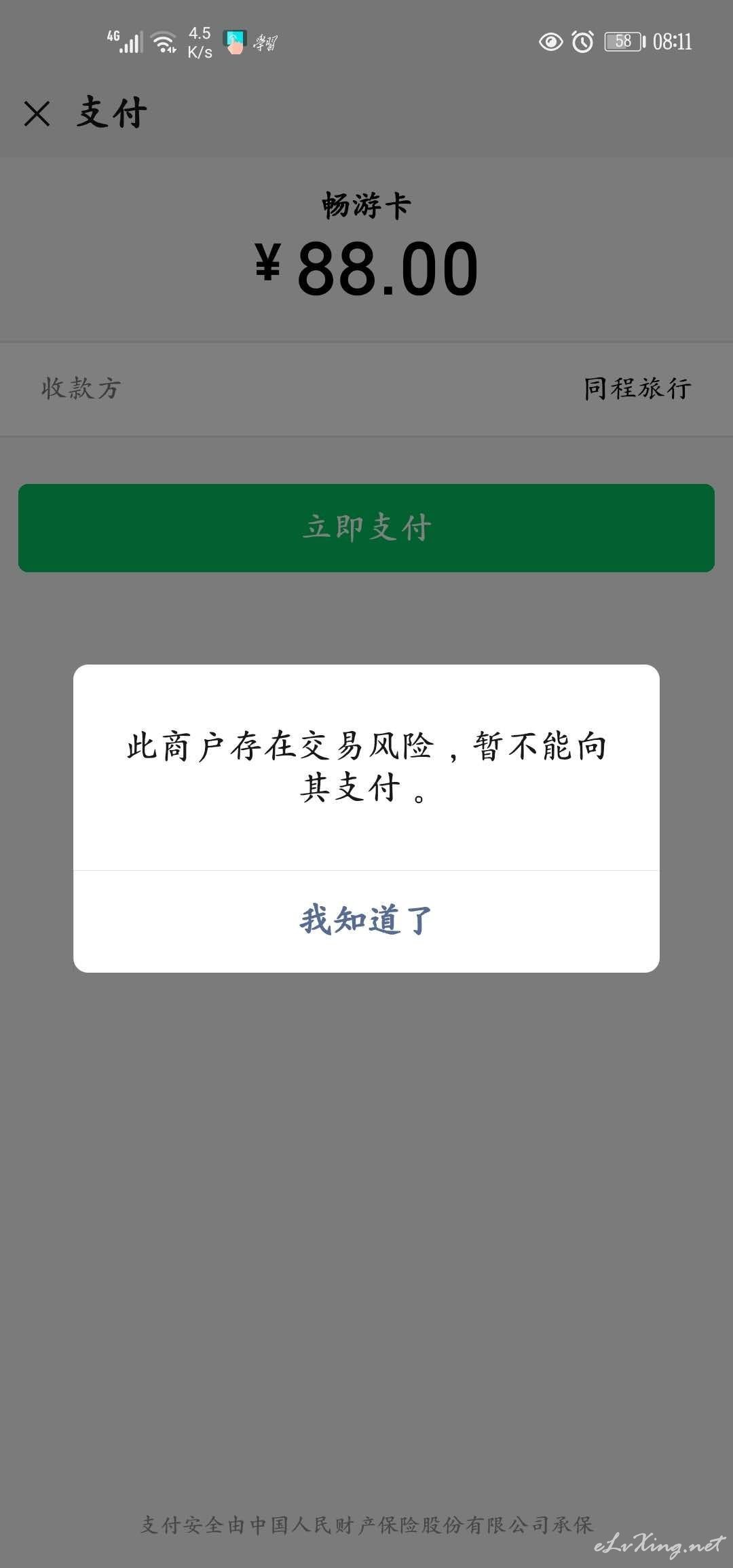Close the 支付 payment page
The width and height of the screenshot is (733, 1568).
37,113
